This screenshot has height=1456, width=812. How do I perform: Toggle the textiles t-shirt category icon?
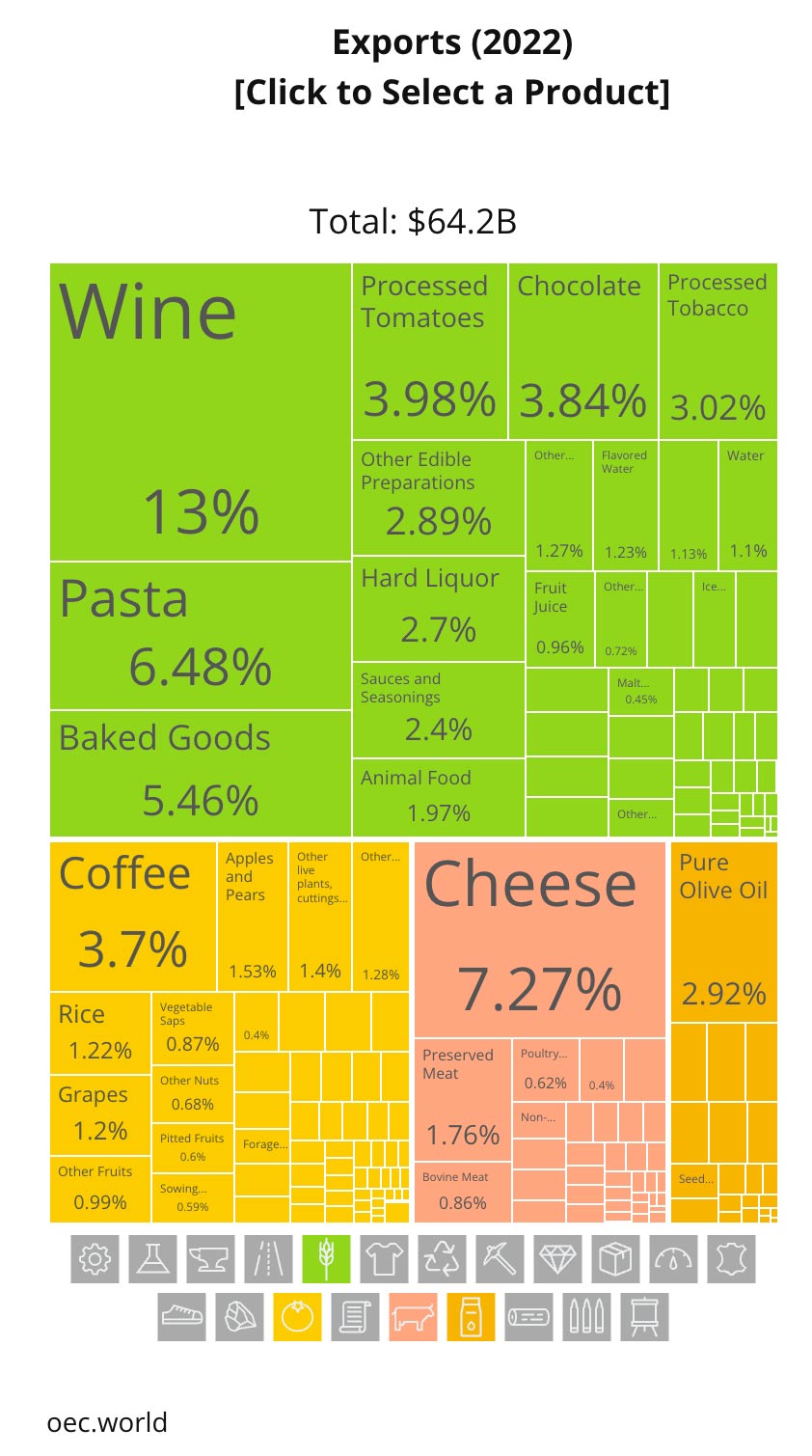[x=384, y=1259]
